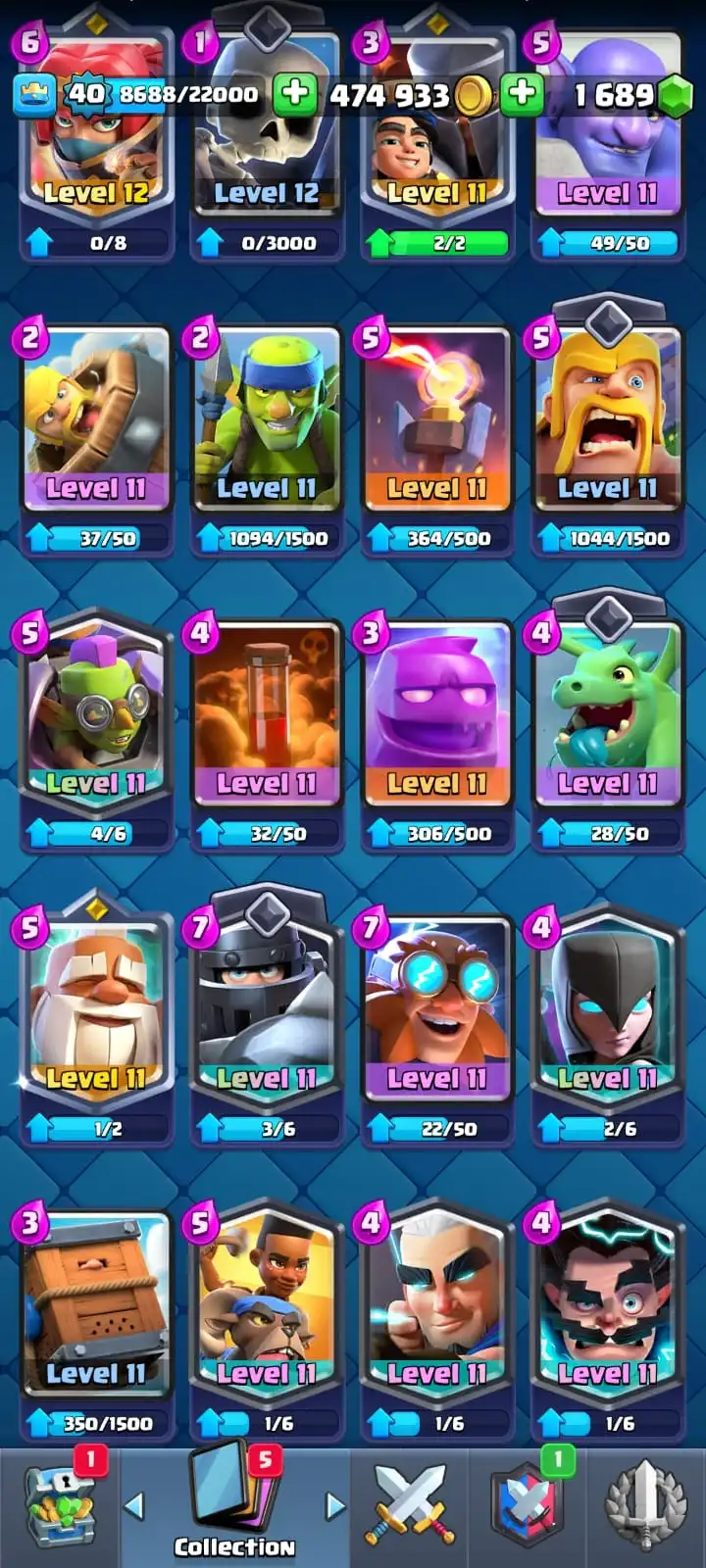The width and height of the screenshot is (706, 1568).
Task: Open the Poison spell card
Action: tap(267, 715)
